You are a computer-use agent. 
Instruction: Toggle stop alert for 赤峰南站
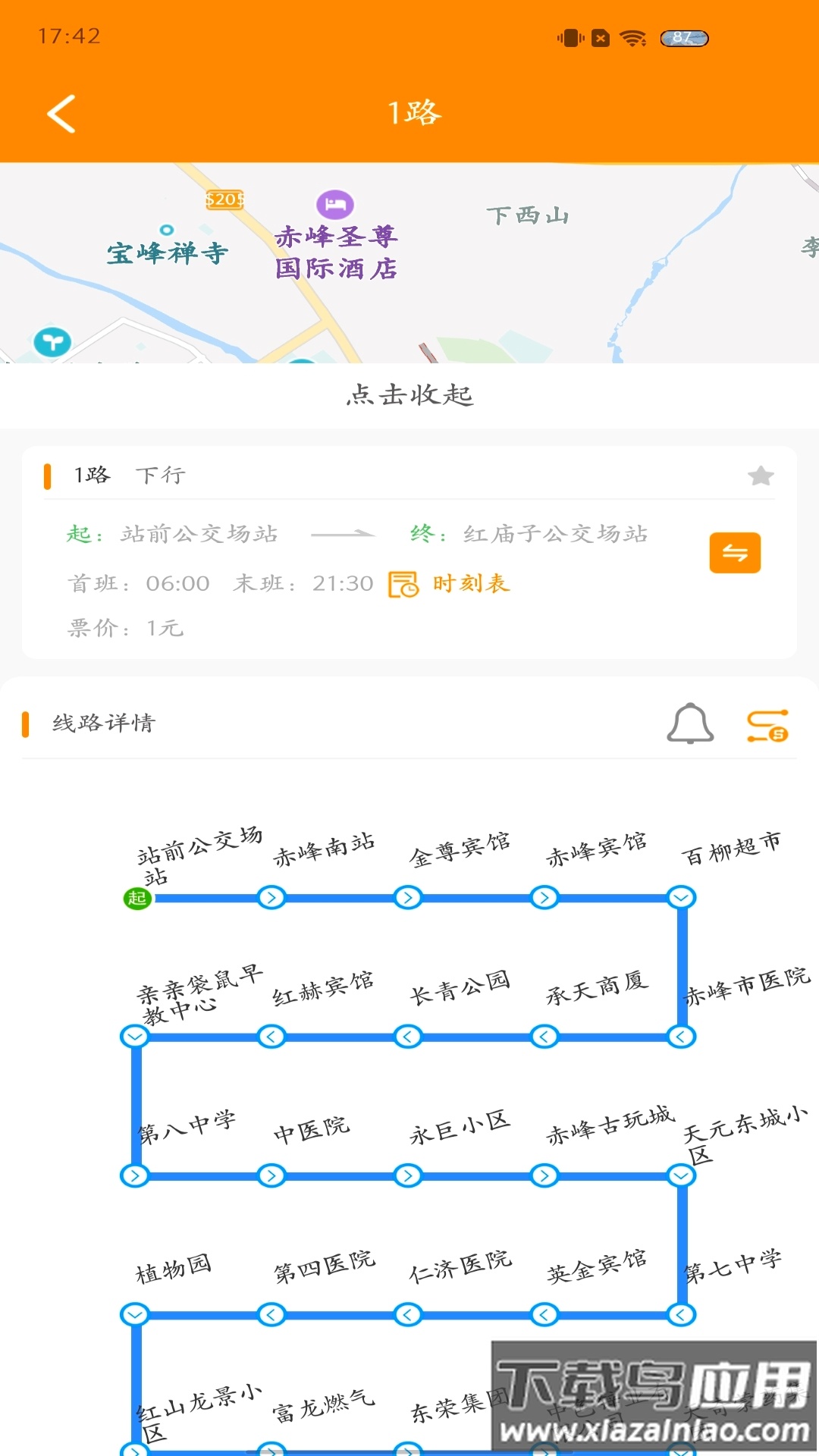coord(271,897)
